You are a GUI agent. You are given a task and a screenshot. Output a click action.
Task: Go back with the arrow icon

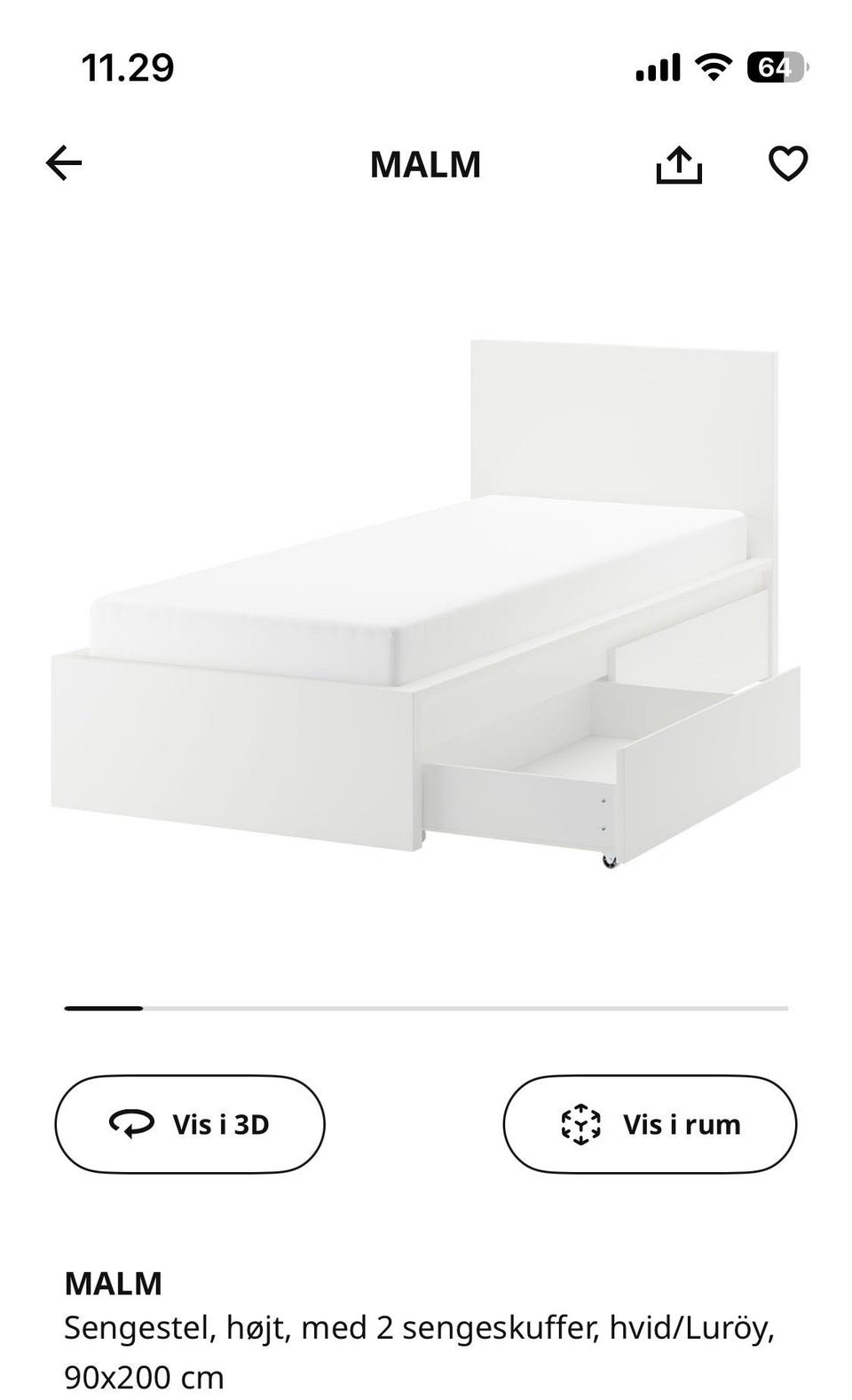pyautogui.click(x=64, y=163)
